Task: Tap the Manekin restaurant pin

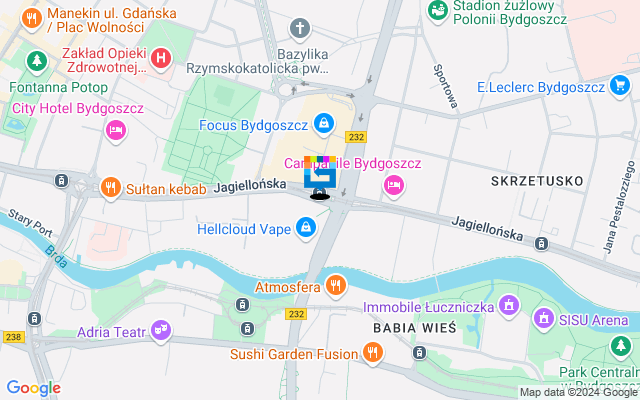Action: click(x=31, y=18)
